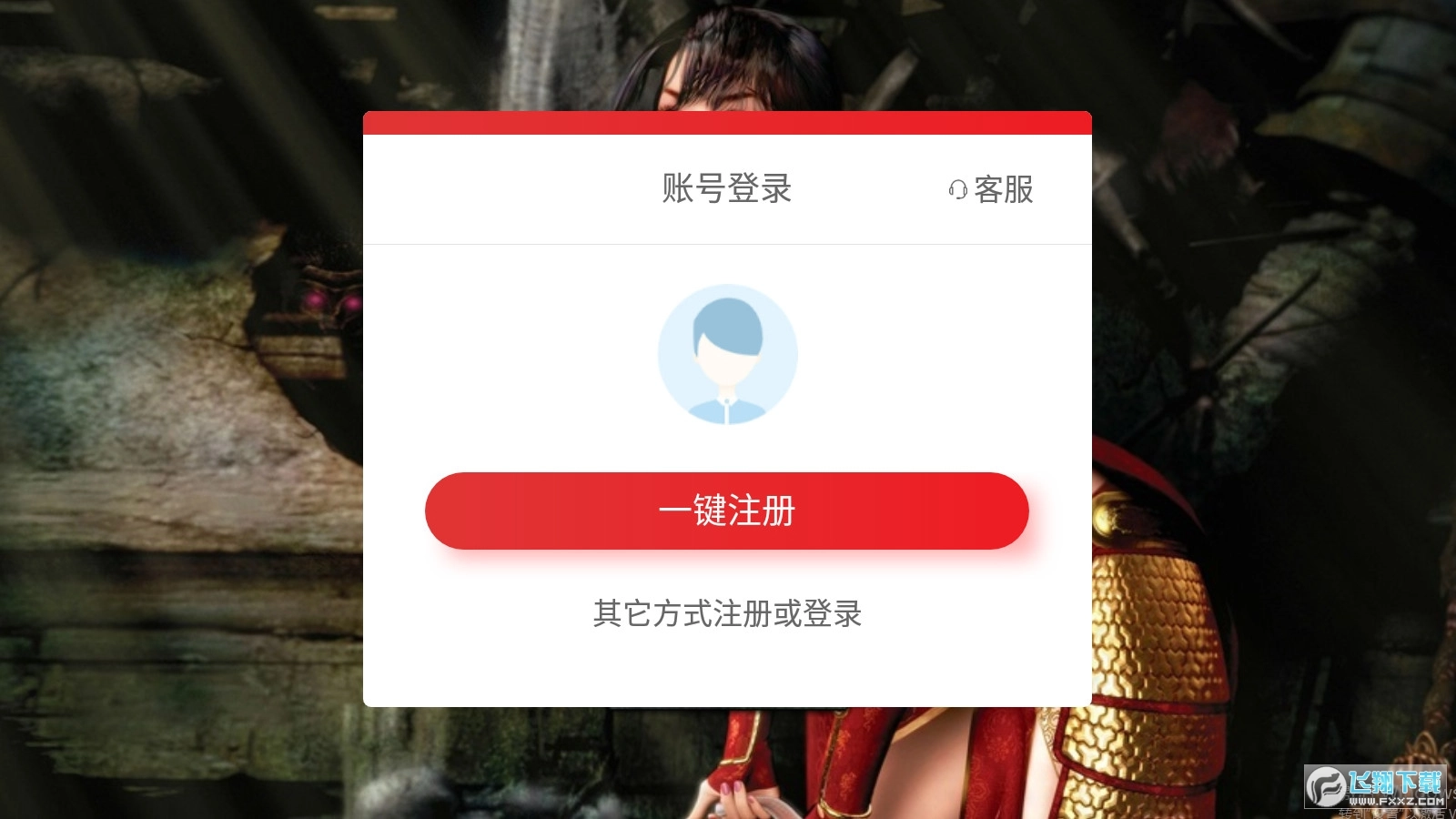Choose 其它方式注册或登录 option
Viewport: 1456px width, 819px height.
tap(726, 613)
